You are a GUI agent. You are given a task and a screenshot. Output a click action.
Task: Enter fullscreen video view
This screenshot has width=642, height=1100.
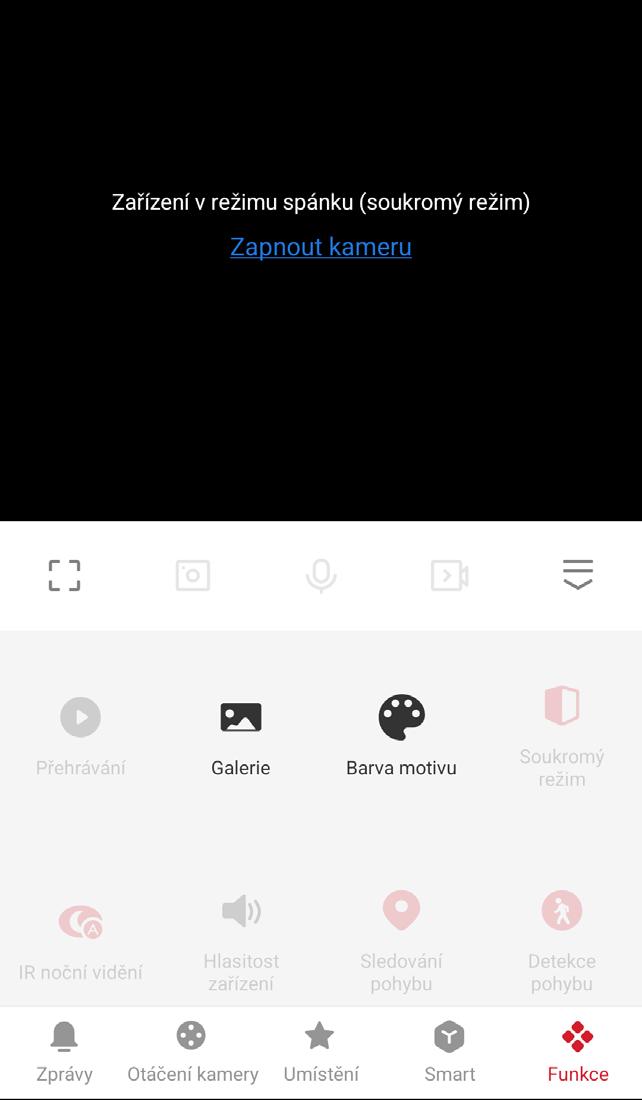pyautogui.click(x=64, y=575)
